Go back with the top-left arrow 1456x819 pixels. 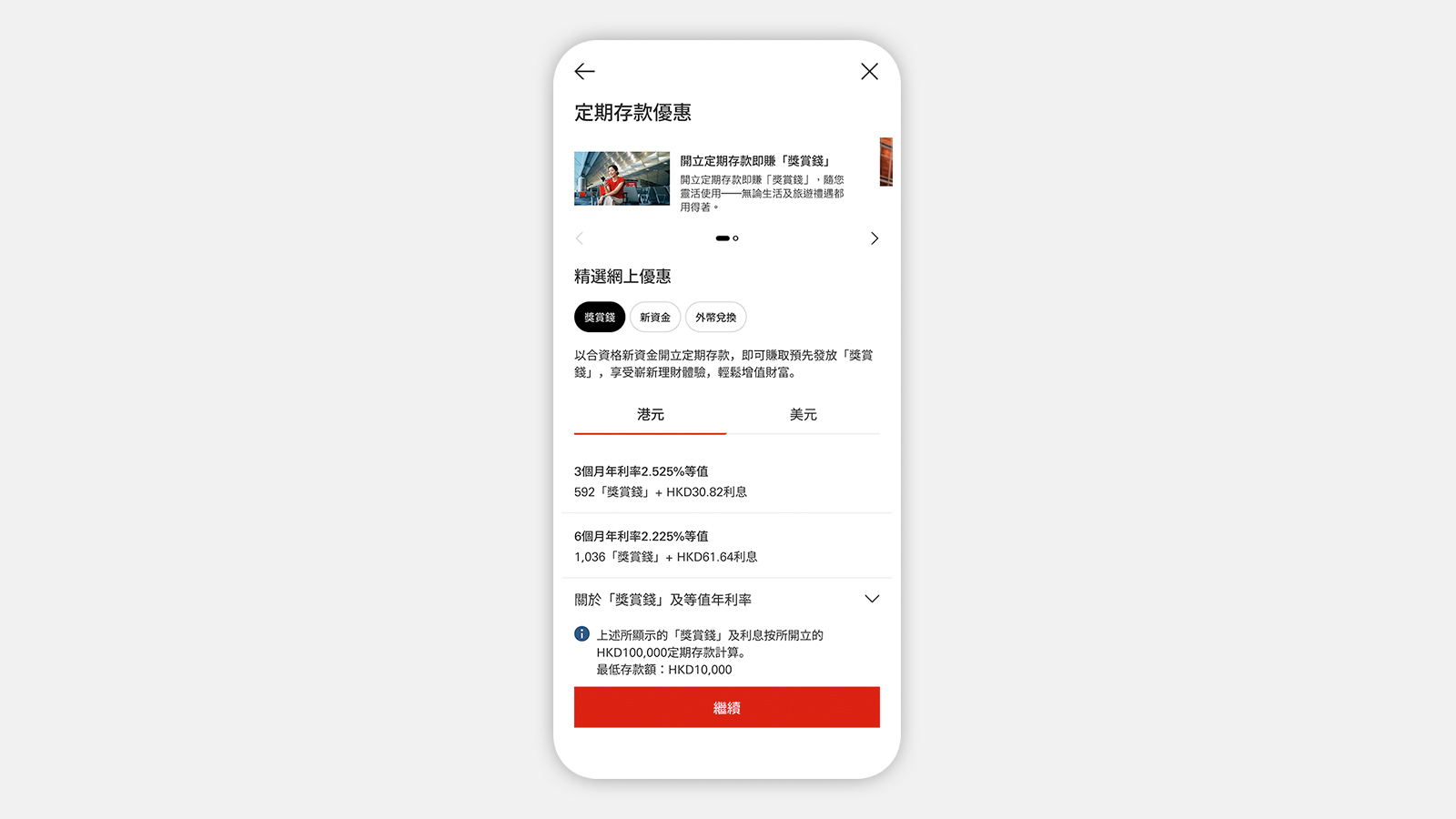click(584, 71)
